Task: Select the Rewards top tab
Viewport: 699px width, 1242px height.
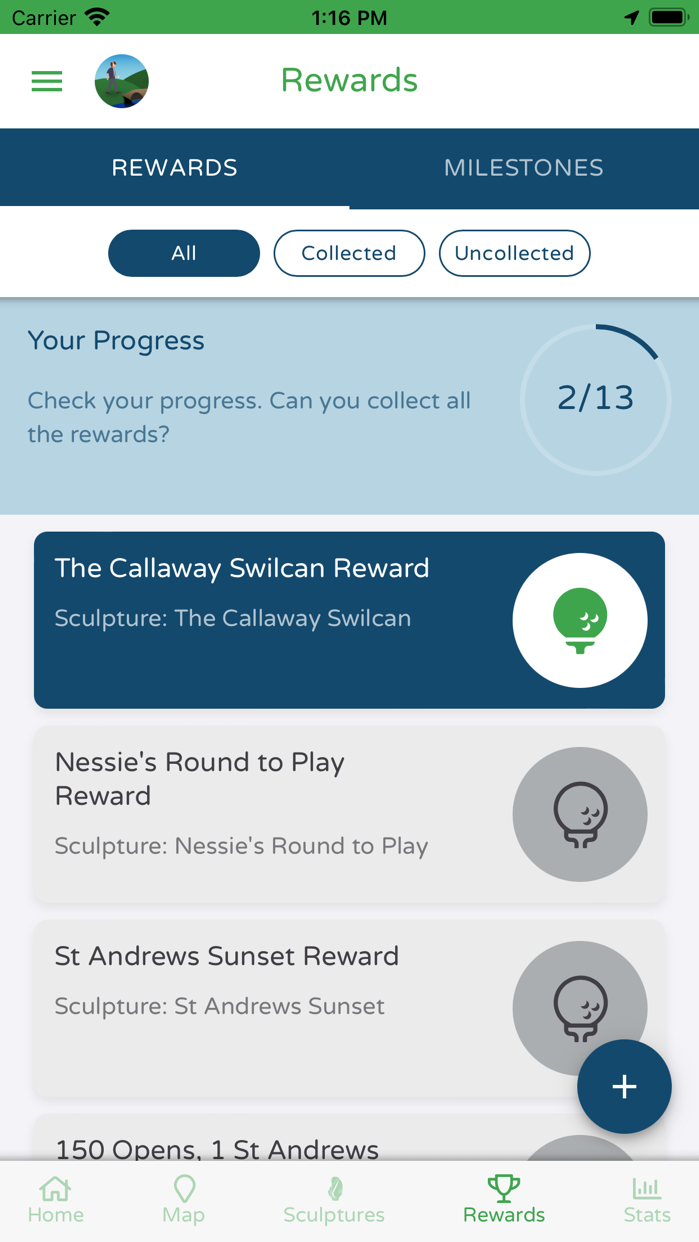Action: point(175,168)
